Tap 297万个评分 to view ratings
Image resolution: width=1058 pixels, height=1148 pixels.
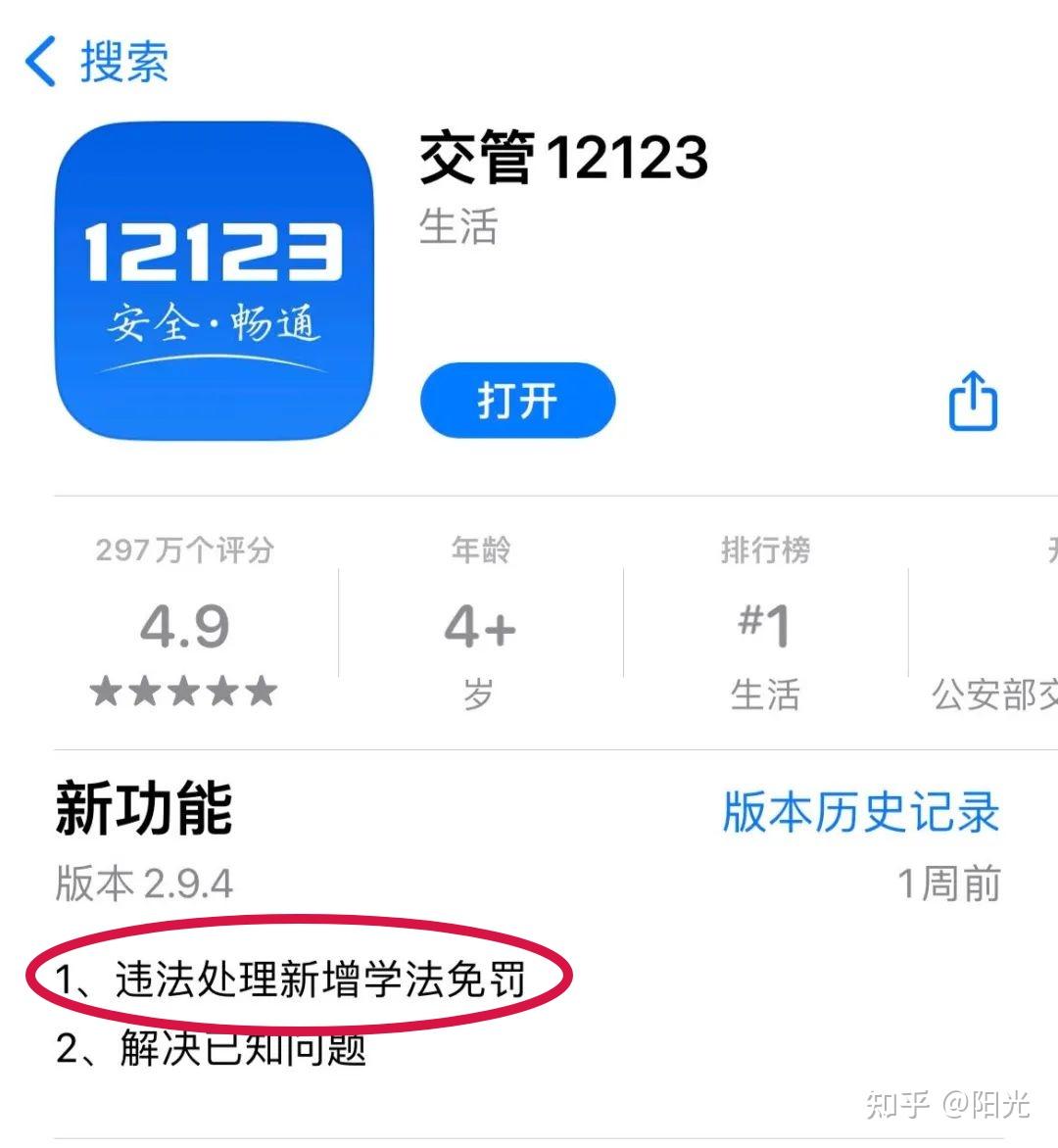click(x=183, y=550)
